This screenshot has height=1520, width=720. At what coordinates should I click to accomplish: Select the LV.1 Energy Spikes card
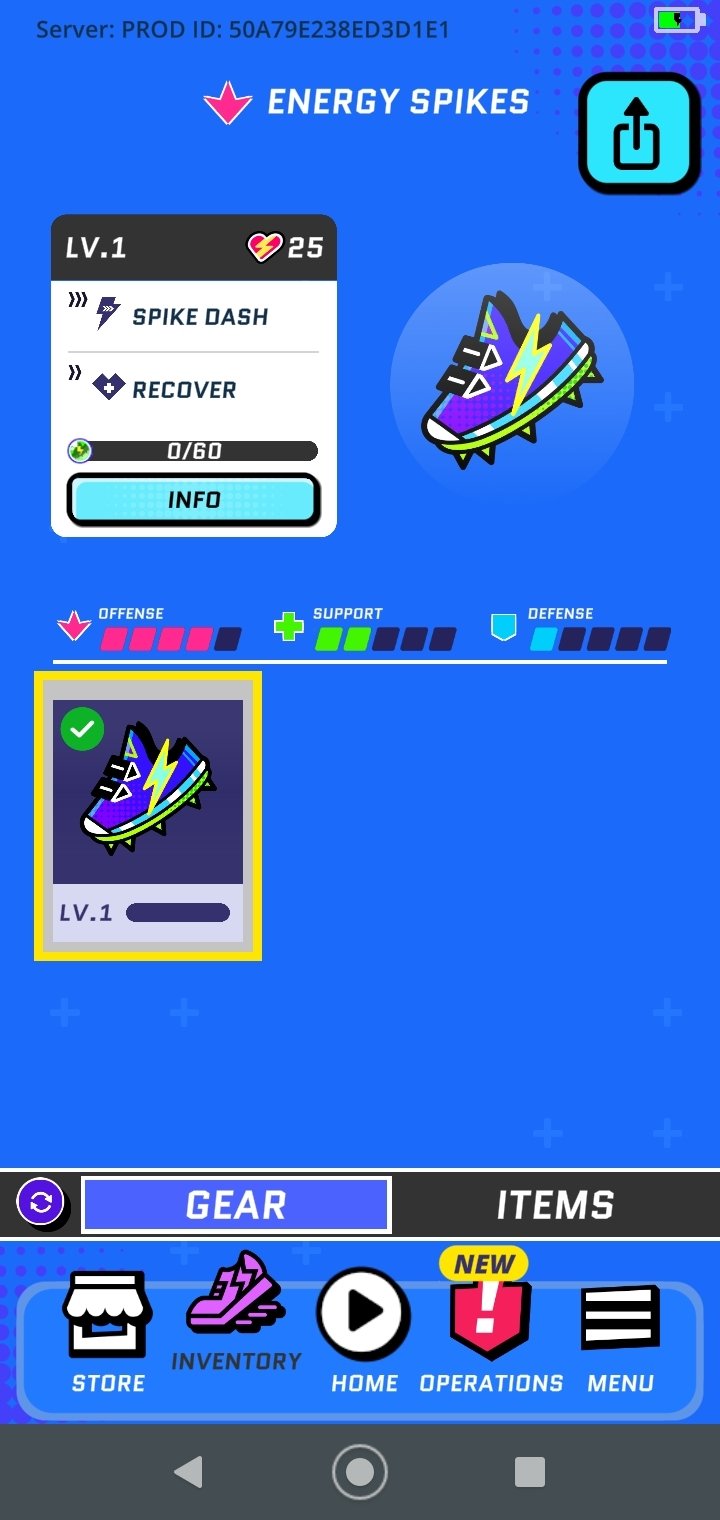coord(148,816)
